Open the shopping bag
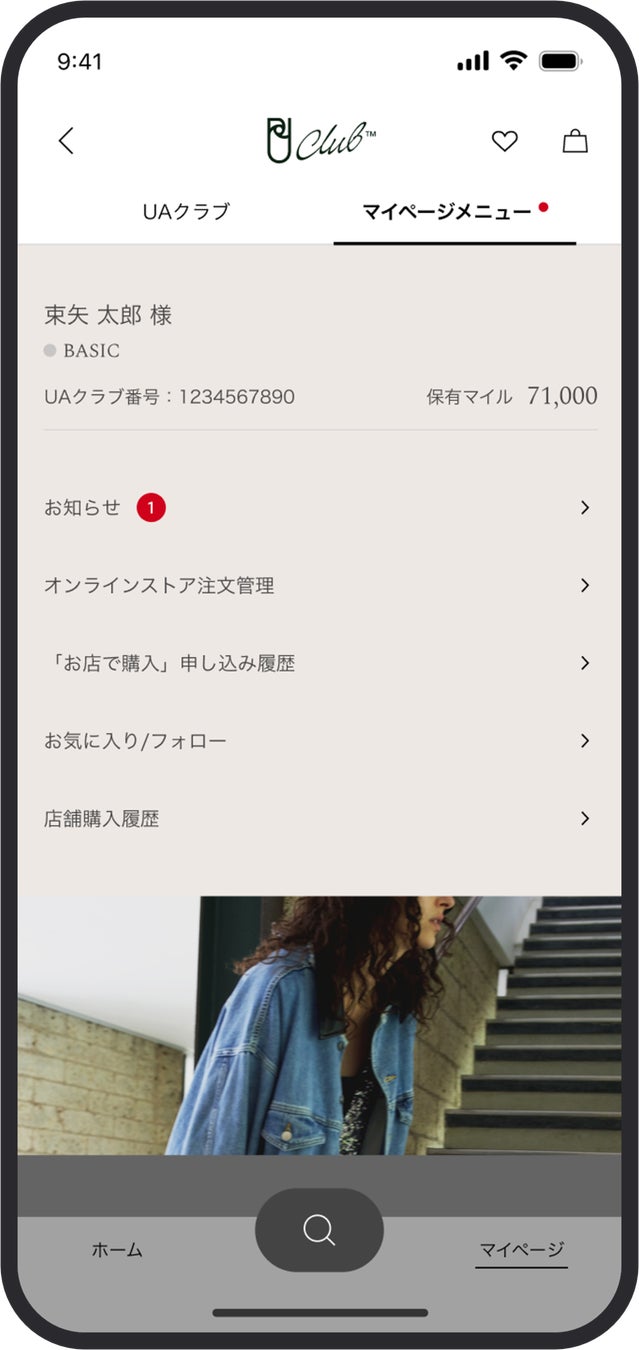Viewport: 639px width, 1350px height. tap(575, 141)
